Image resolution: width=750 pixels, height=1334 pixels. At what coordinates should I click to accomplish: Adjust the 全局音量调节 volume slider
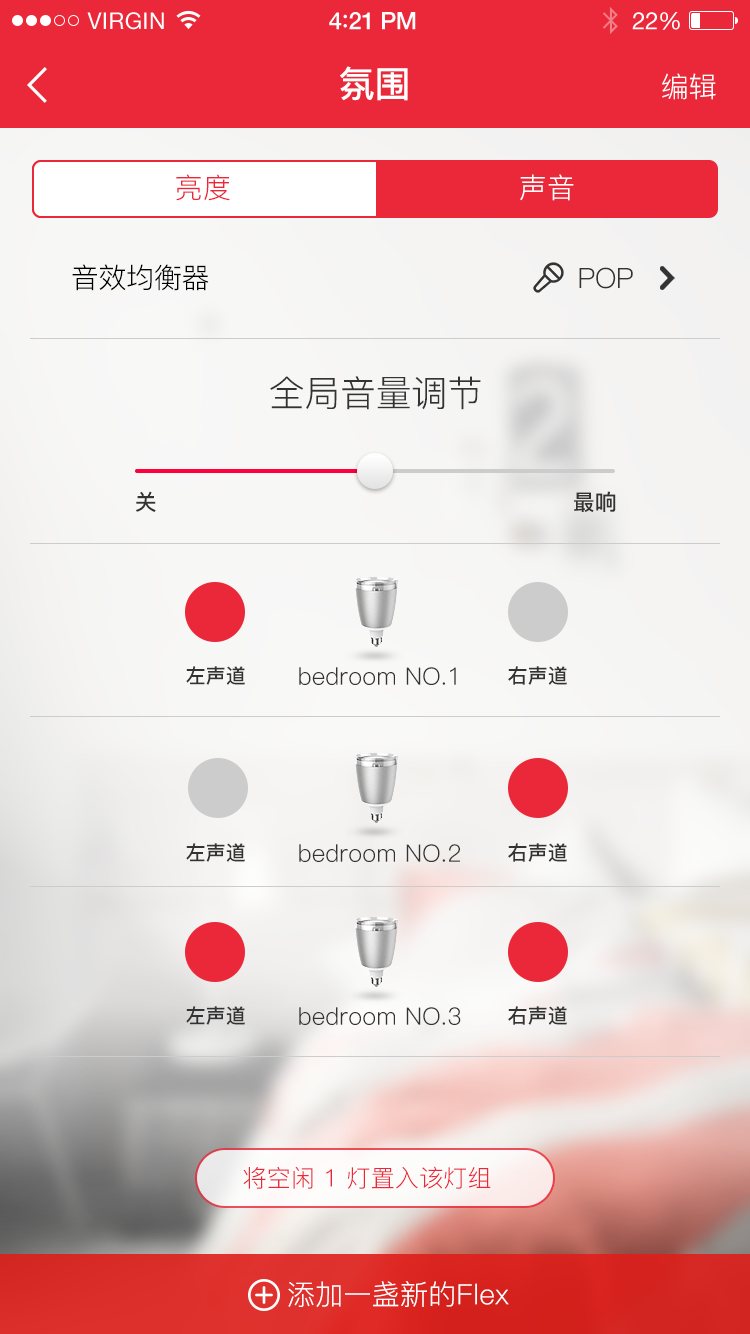pyautogui.click(x=374, y=470)
